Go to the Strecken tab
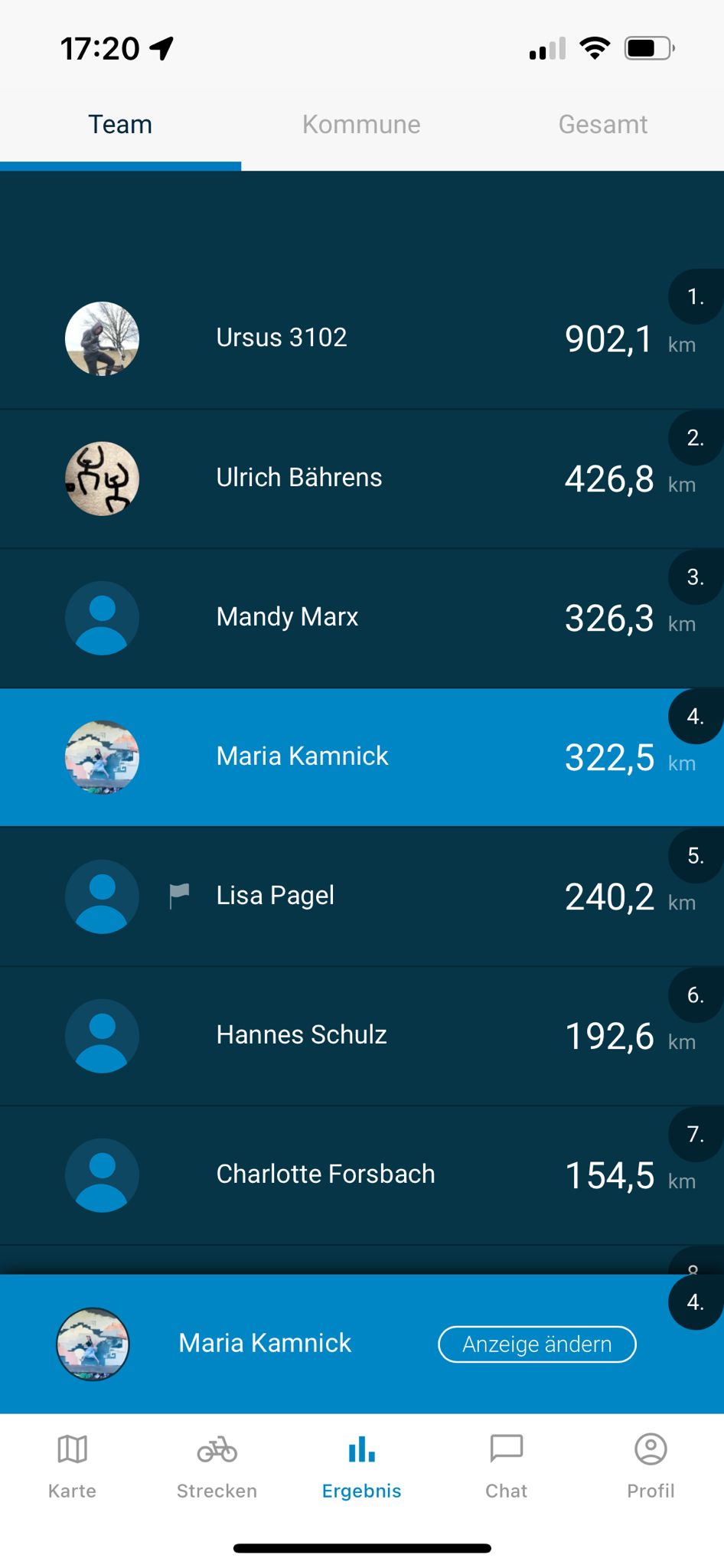Screen dimensions: 724x1568 coord(217,1465)
